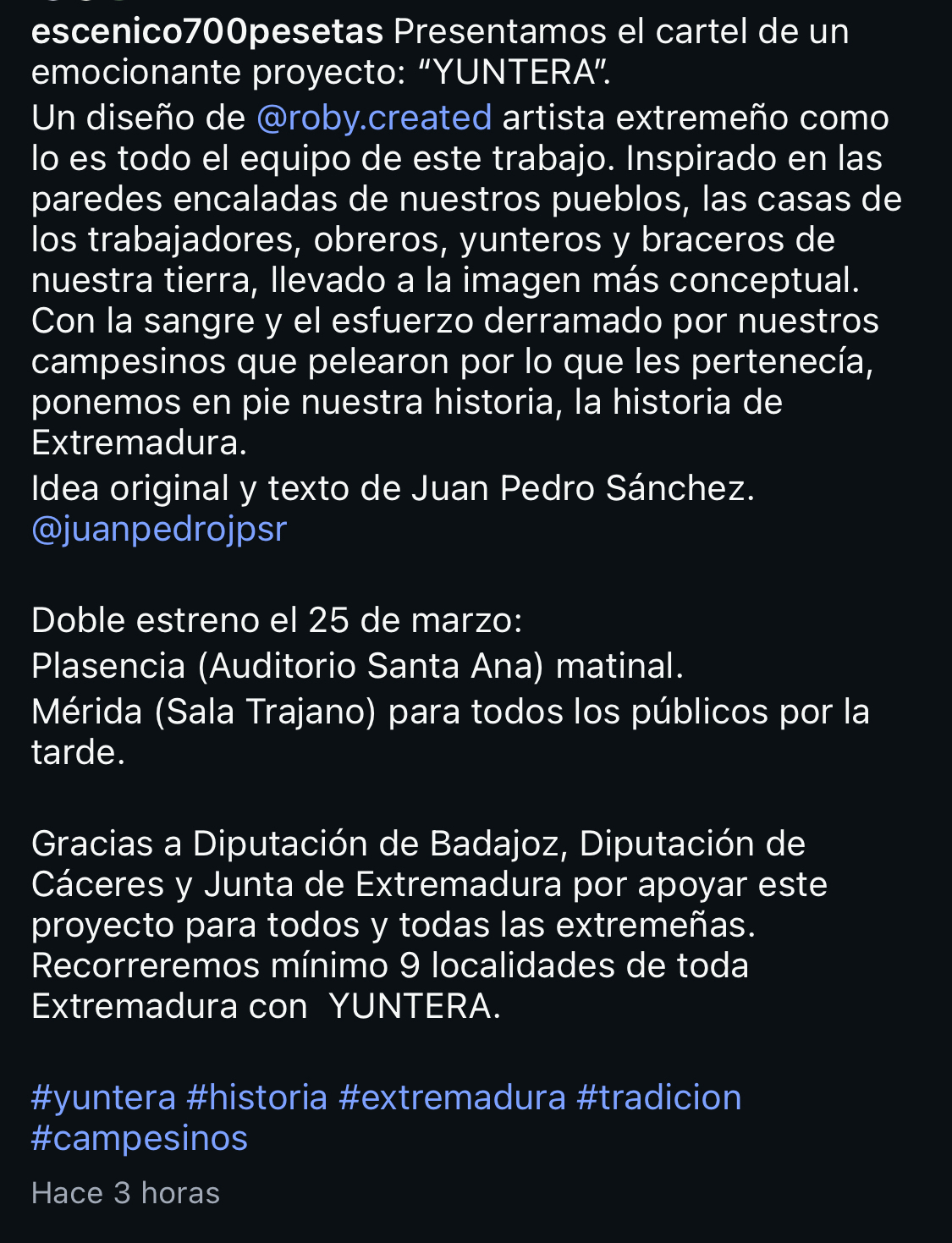Browse the #historia hashtag
The image size is (952, 1243).
coord(256,1097)
